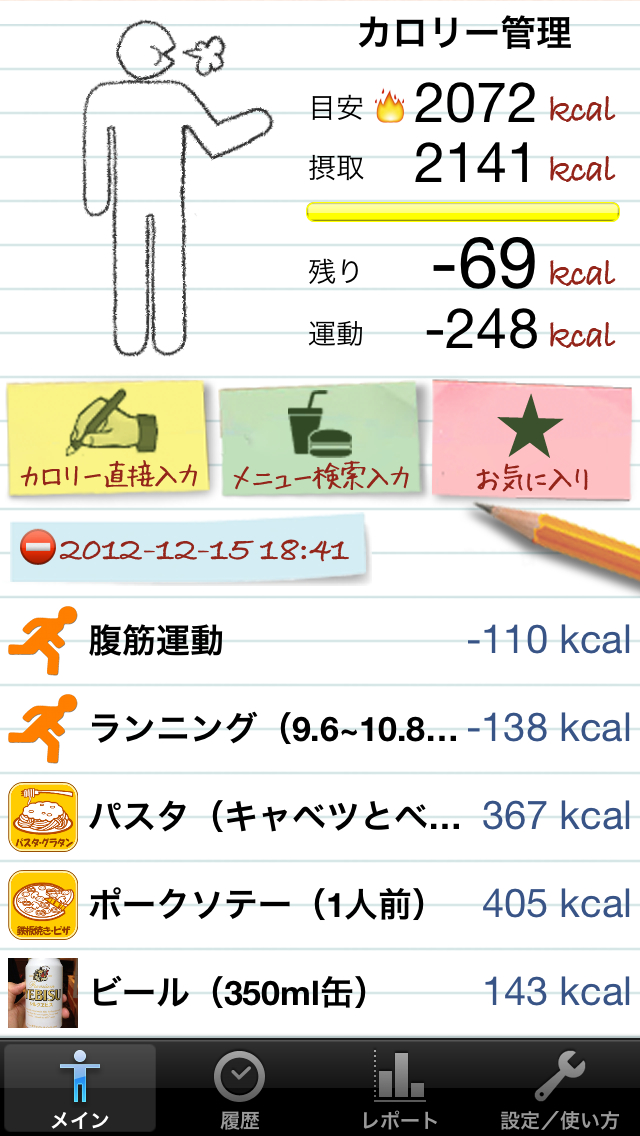Open the 設定／使い方 tab
This screenshot has height=1136, width=640.
tap(560, 1088)
